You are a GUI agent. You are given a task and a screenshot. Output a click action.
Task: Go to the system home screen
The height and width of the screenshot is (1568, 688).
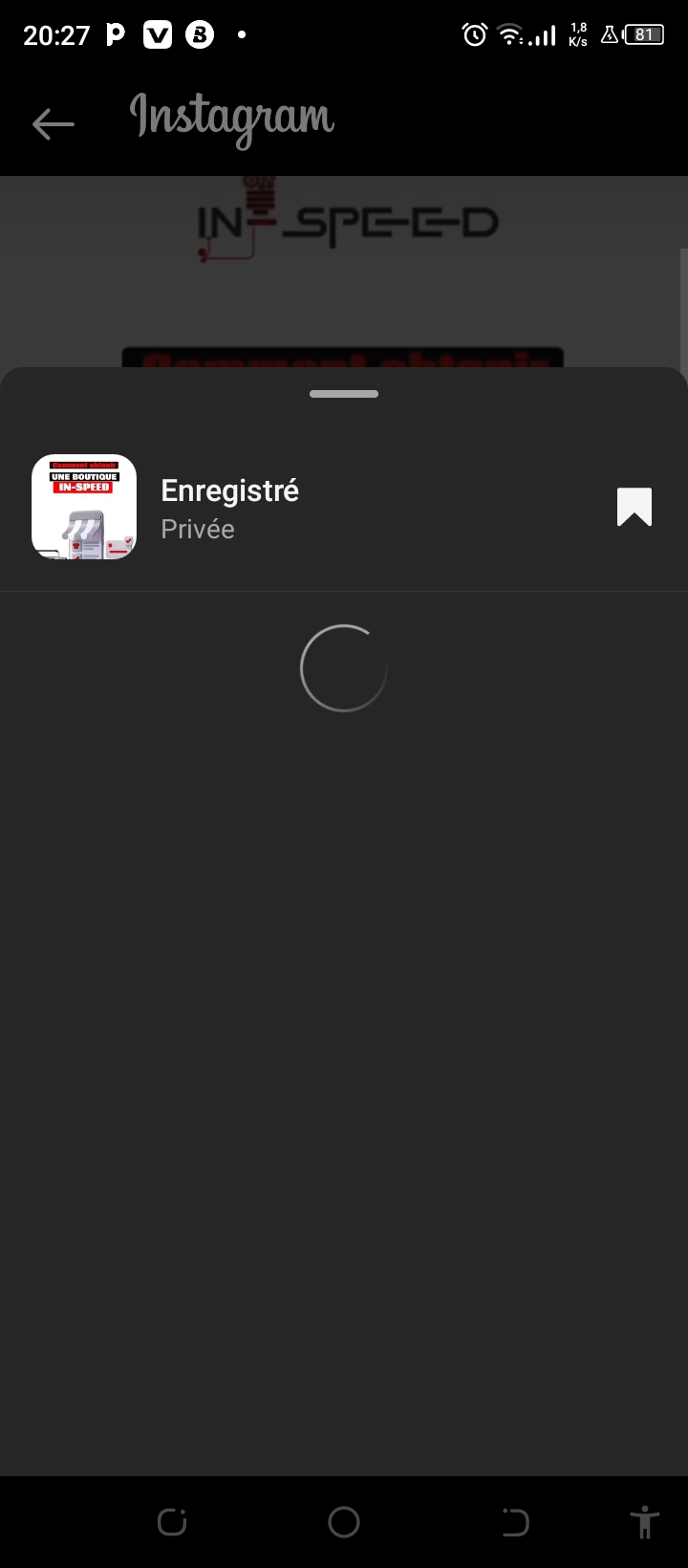coord(344,1521)
